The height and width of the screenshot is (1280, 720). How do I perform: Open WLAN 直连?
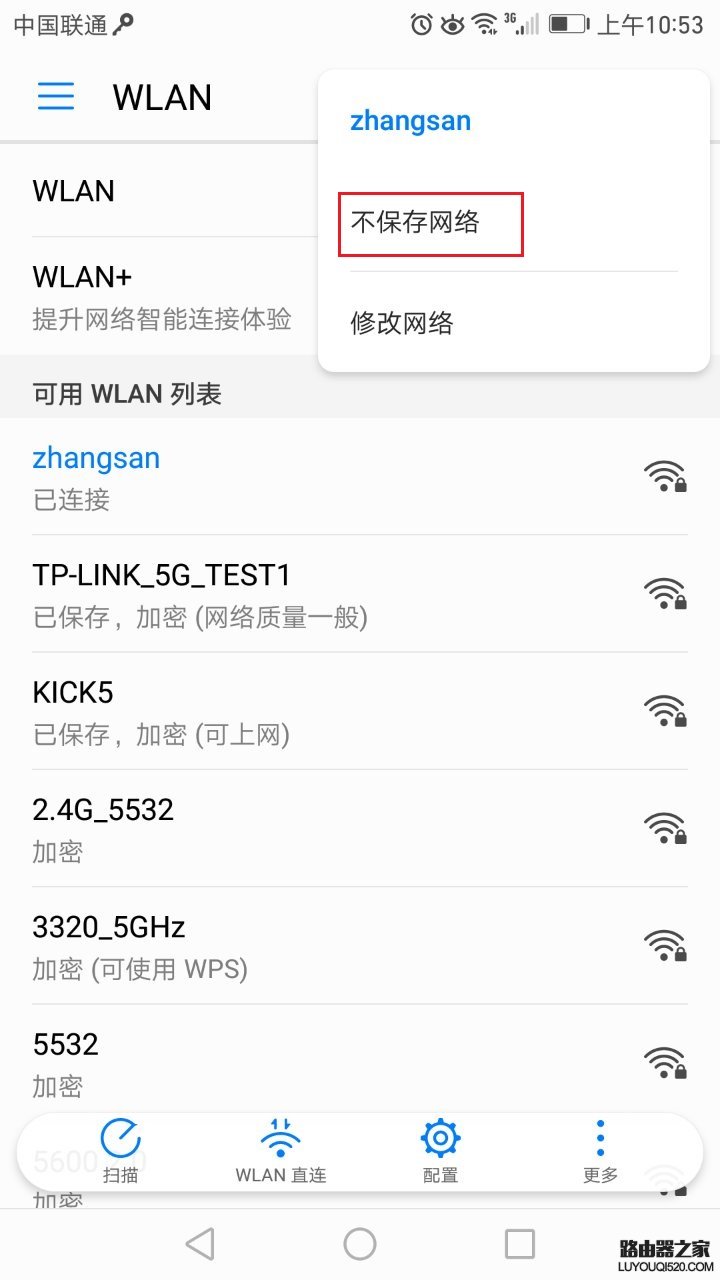point(281,1150)
